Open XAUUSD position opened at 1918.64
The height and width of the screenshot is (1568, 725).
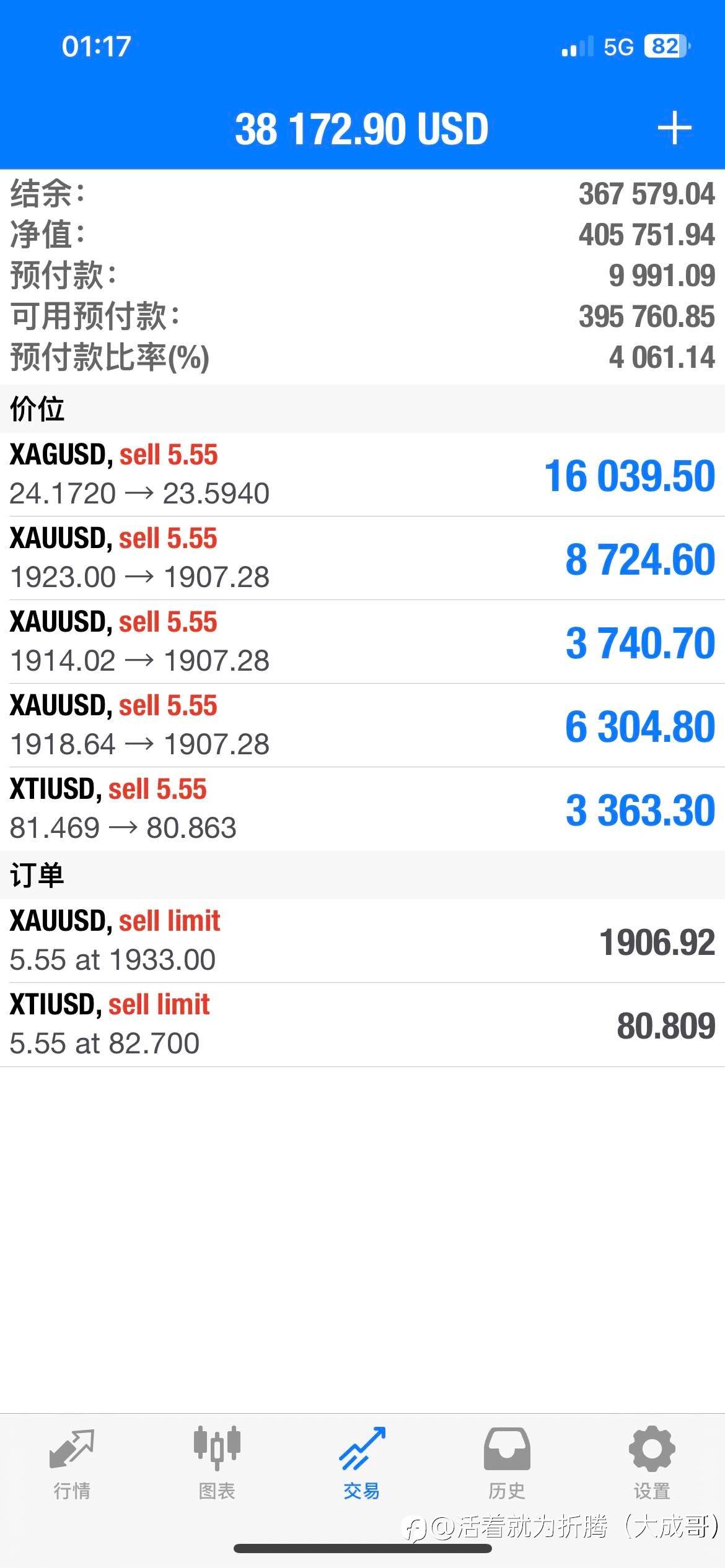pos(362,725)
